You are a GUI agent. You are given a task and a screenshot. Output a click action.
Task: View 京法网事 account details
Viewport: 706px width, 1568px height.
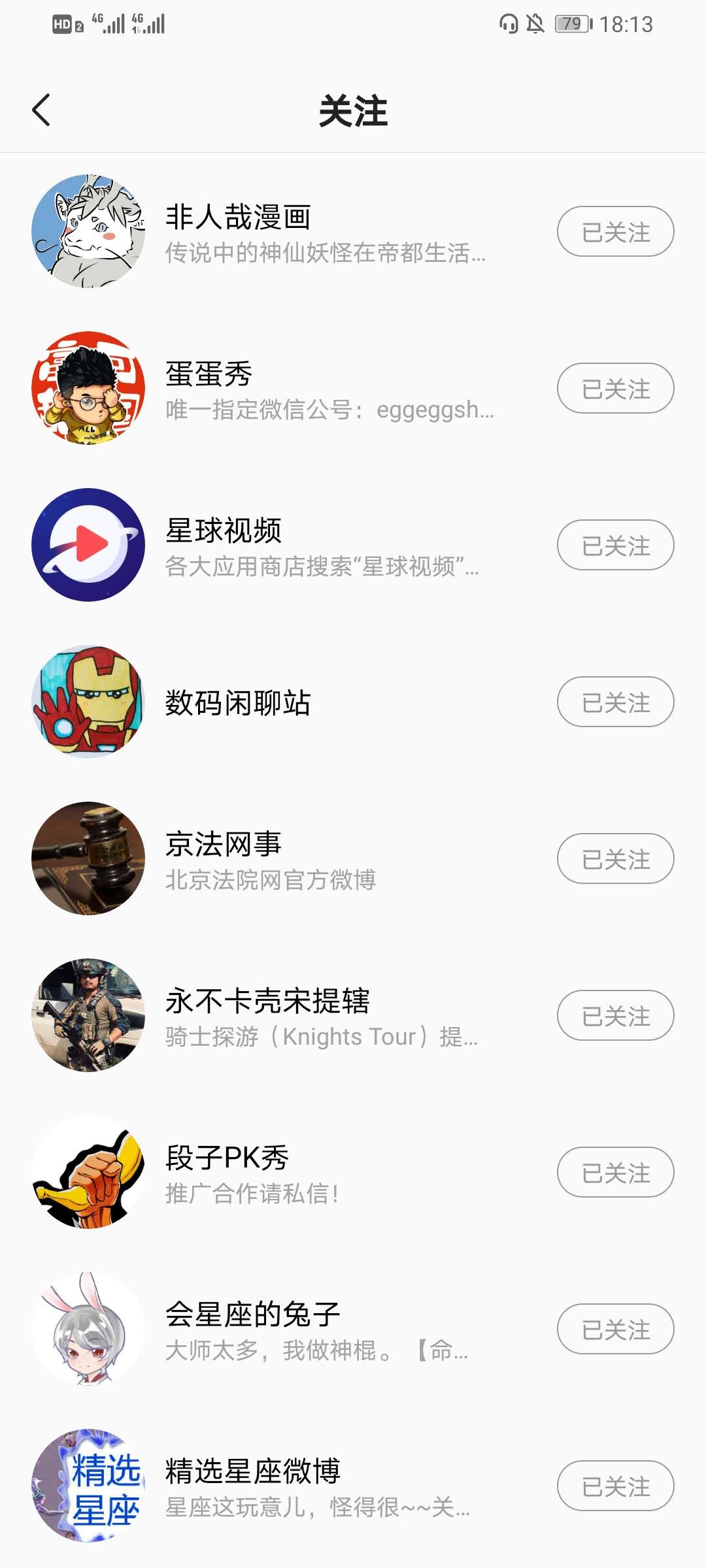coord(294,858)
